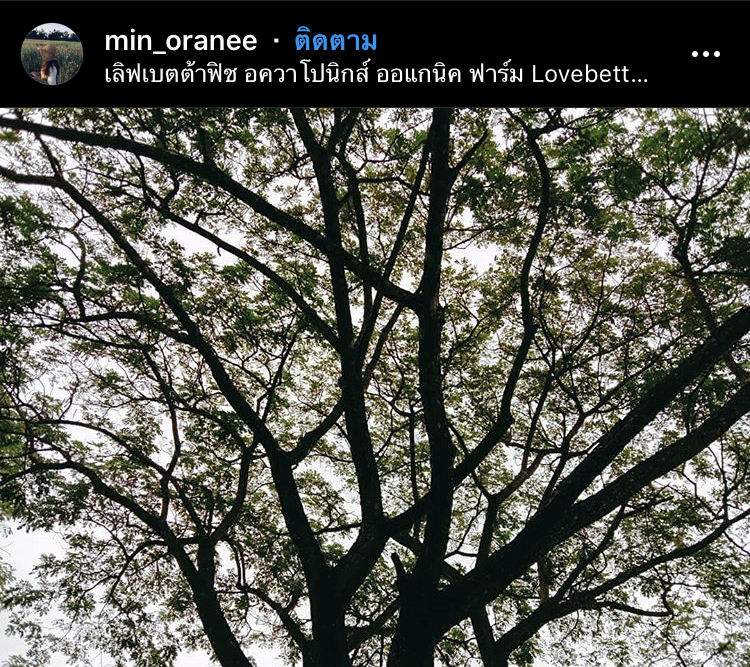This screenshot has width=750, height=667.
Task: Open the Lovebetter organic farm location
Action: (x=376, y=74)
